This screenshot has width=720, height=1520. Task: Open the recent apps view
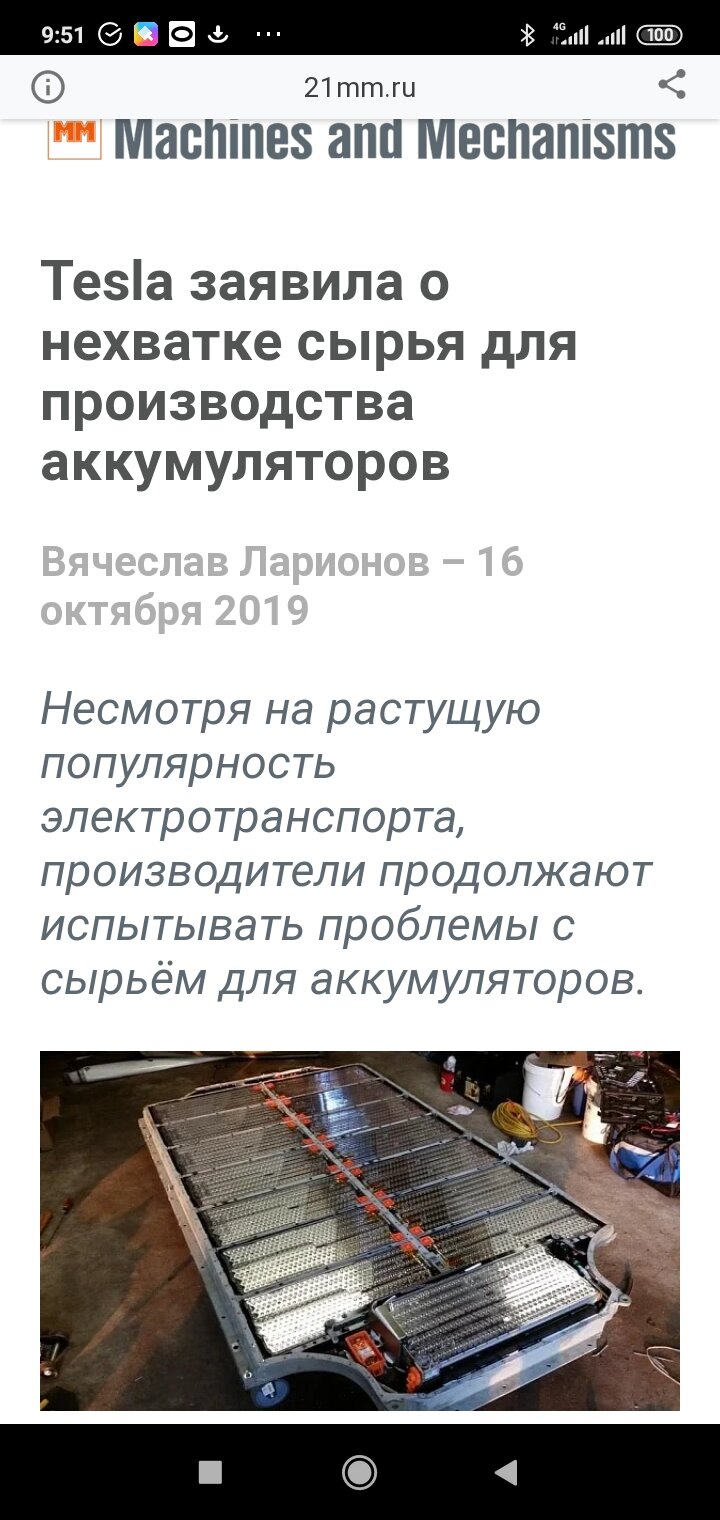tap(210, 1471)
